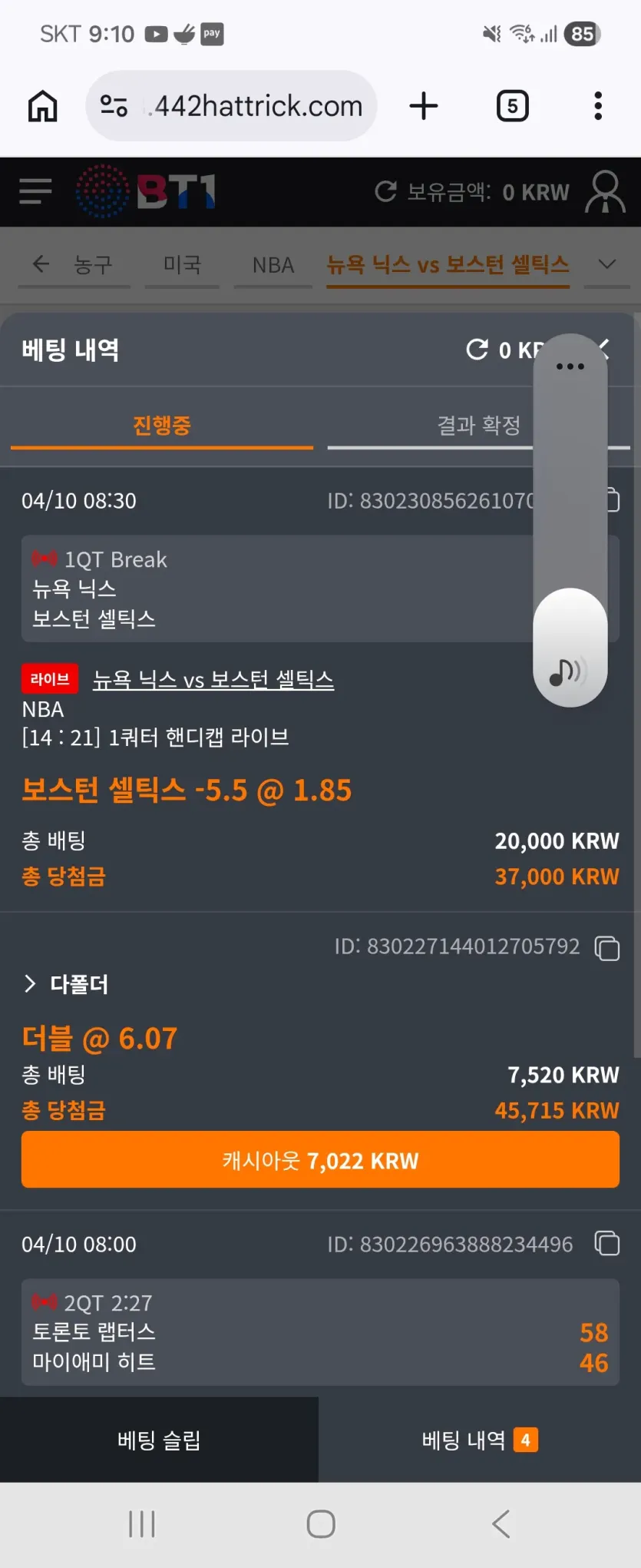Open a new browser tab
Screen dimensions: 641x1568
tap(424, 106)
